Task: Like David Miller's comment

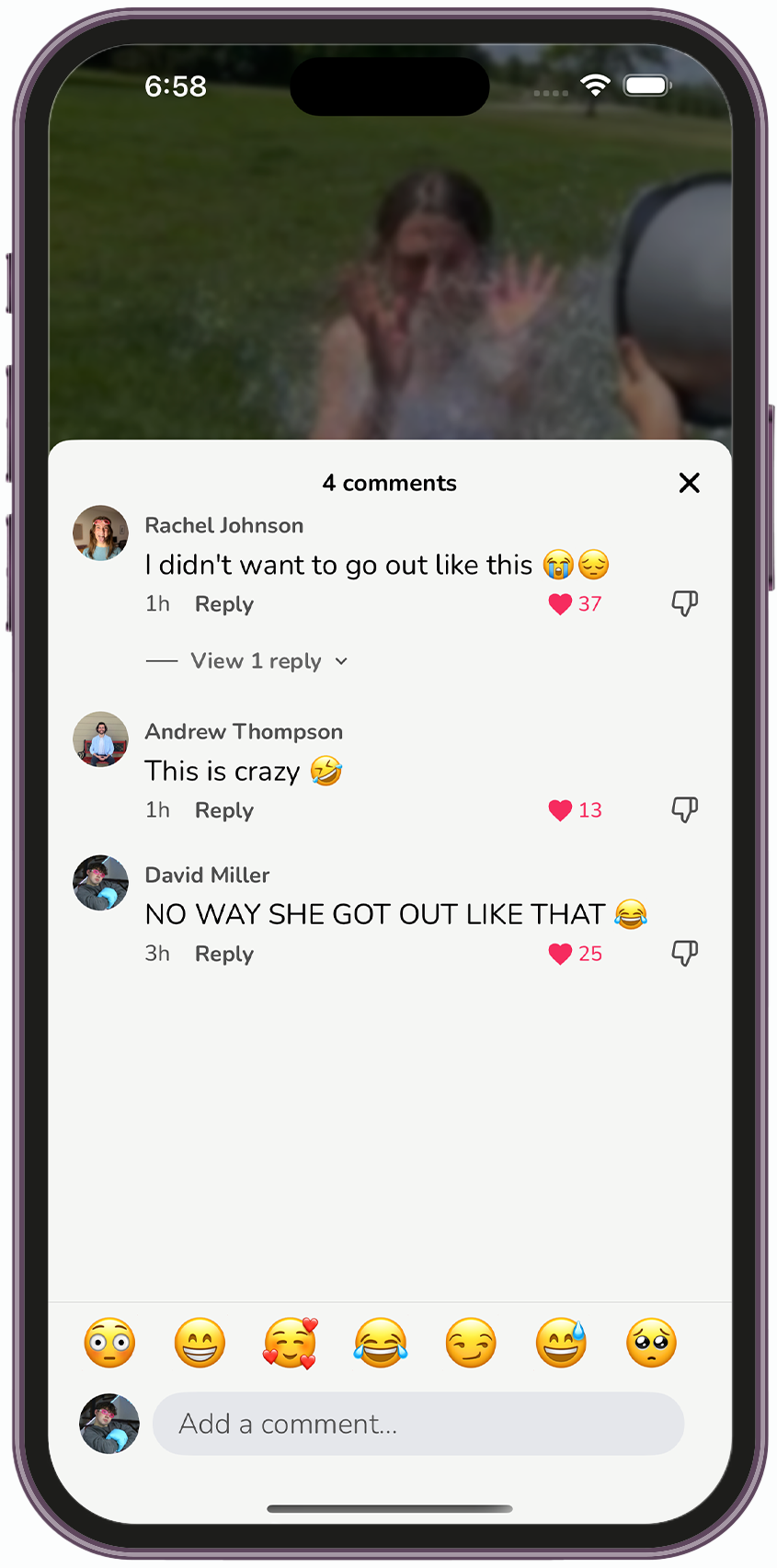Action: 560,954
